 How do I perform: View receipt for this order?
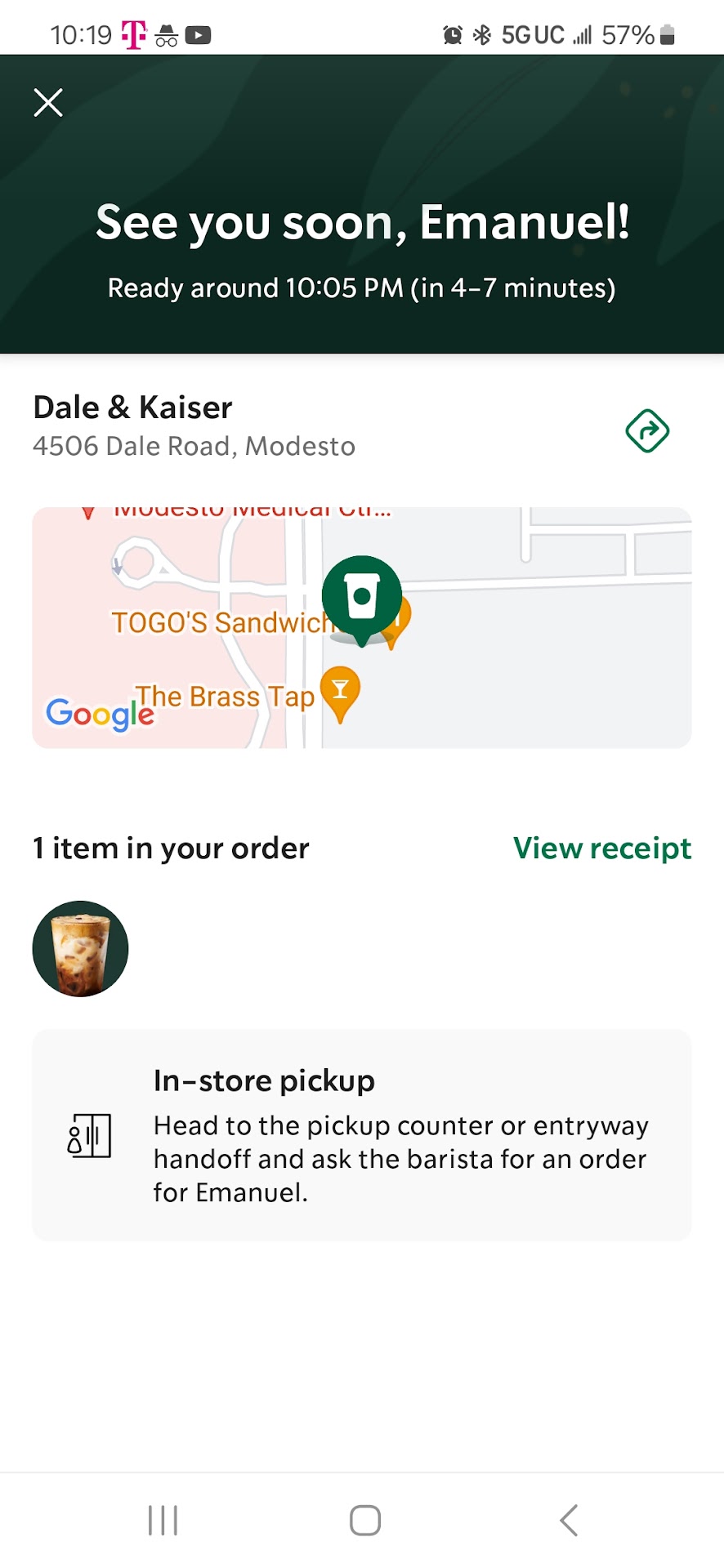(x=601, y=849)
